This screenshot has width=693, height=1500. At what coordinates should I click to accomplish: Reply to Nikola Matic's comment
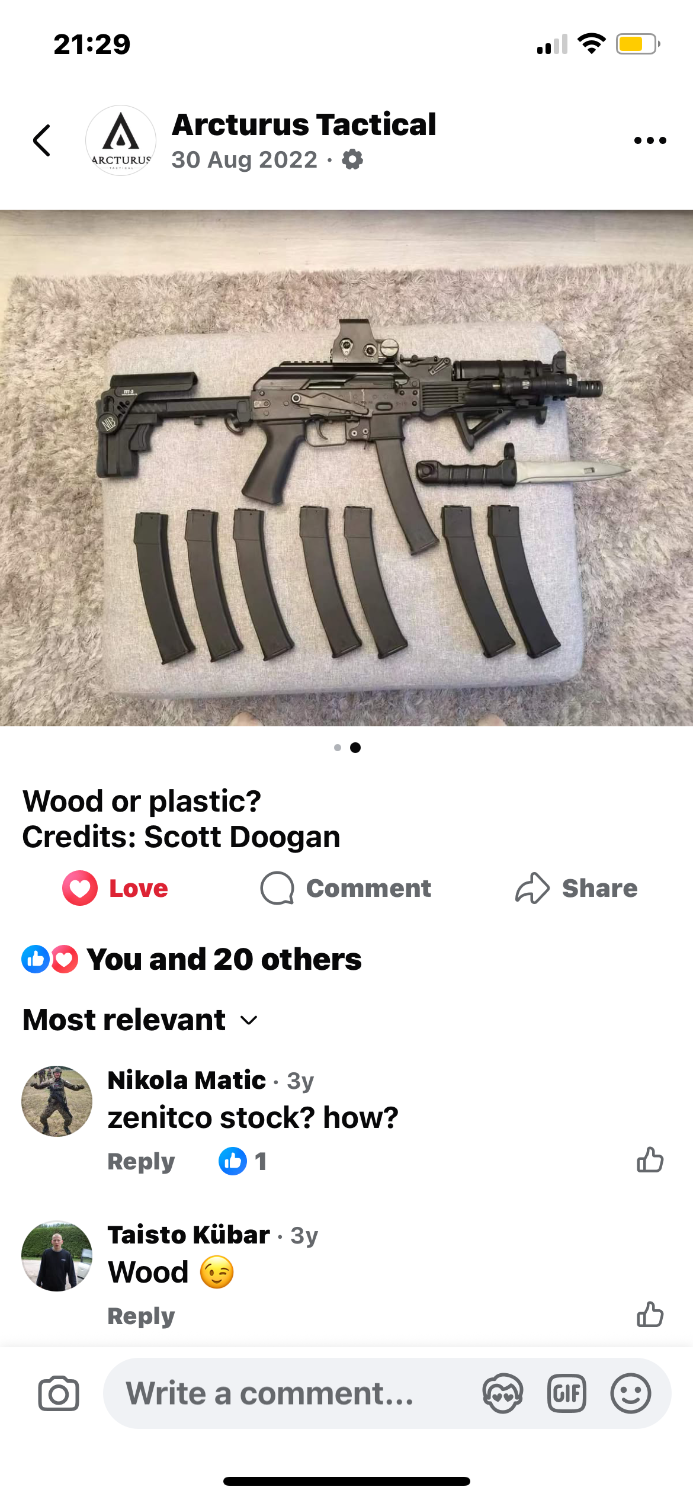141,1162
